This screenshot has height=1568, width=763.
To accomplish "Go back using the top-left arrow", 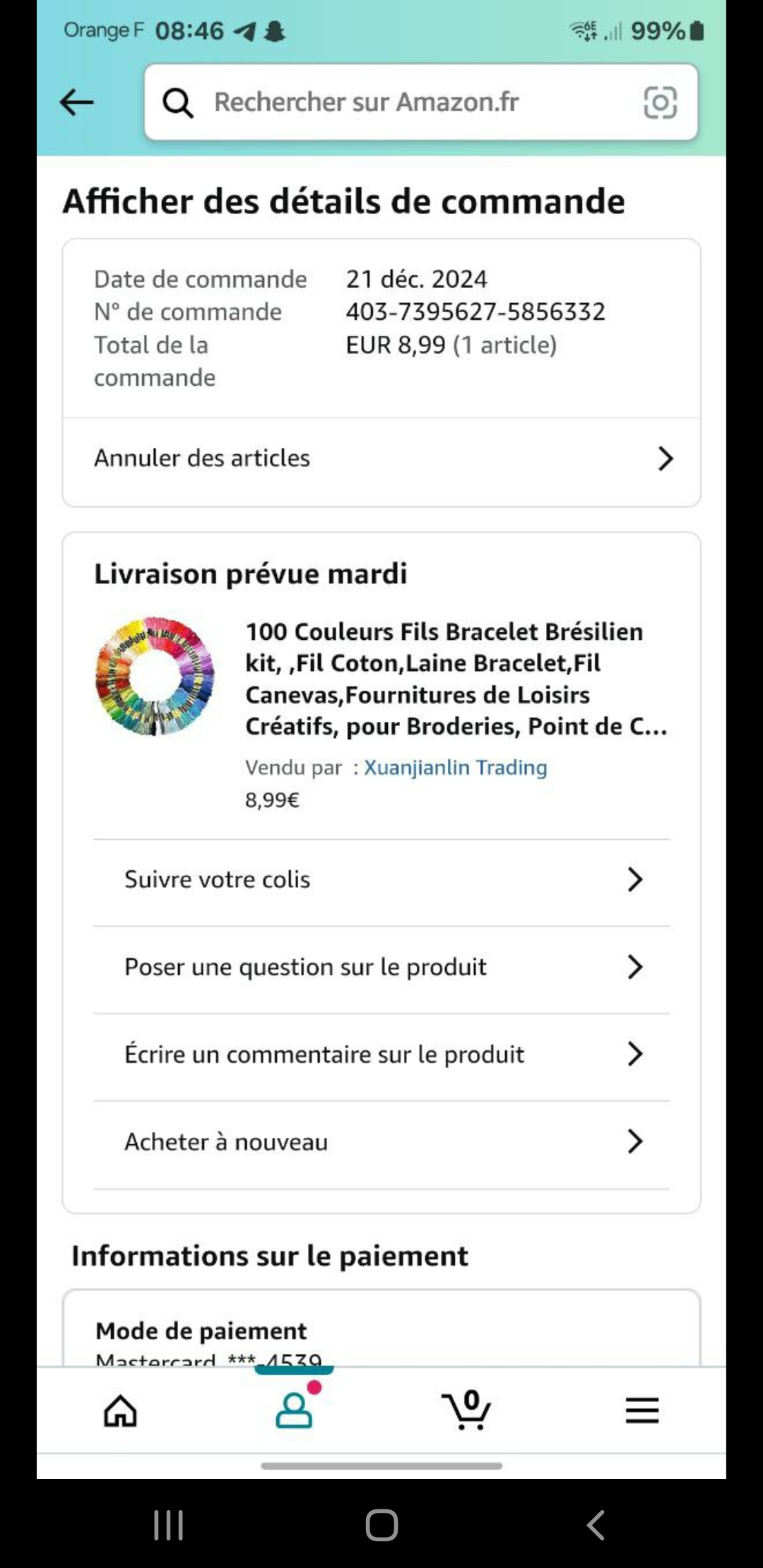I will tap(77, 102).
